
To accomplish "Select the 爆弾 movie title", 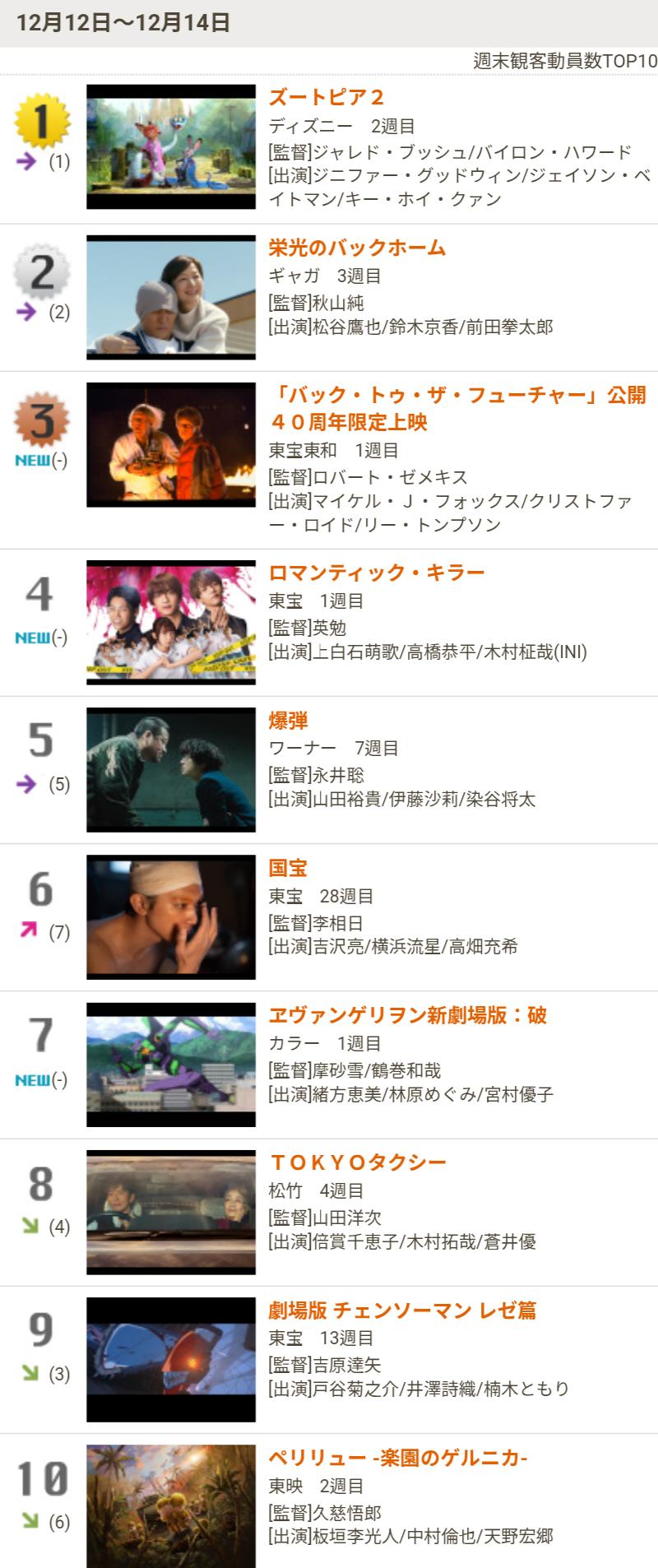I will pyautogui.click(x=288, y=721).
